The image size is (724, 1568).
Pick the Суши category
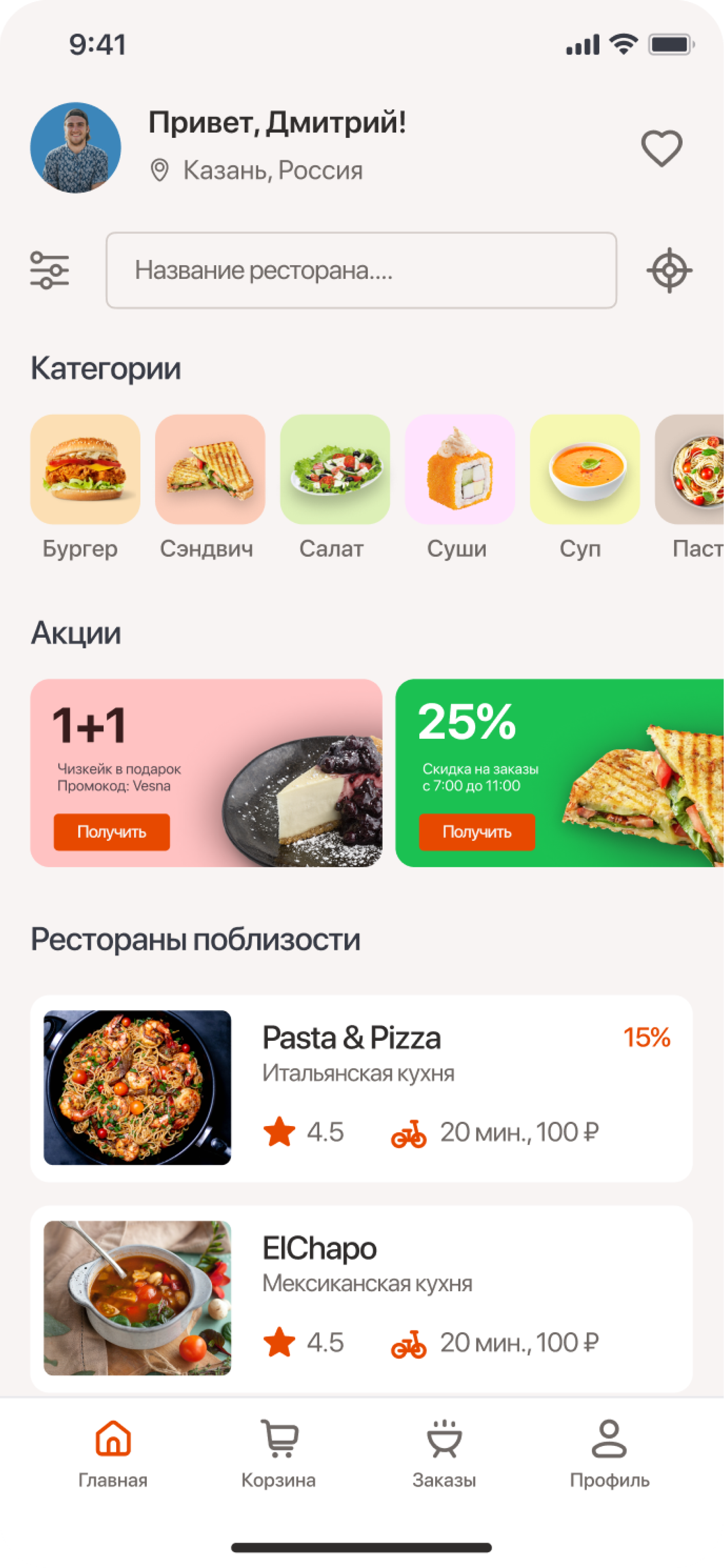point(460,469)
